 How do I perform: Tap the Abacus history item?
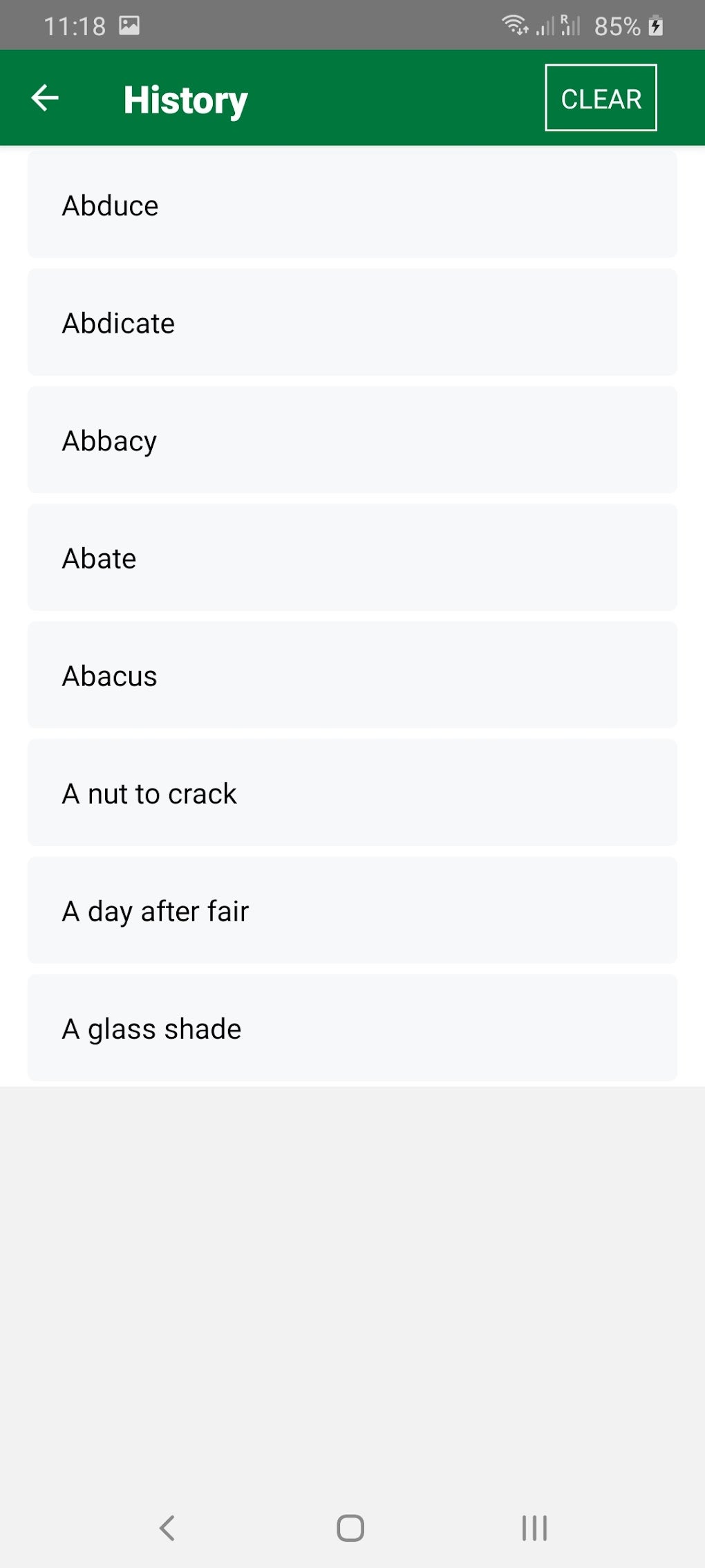point(352,676)
